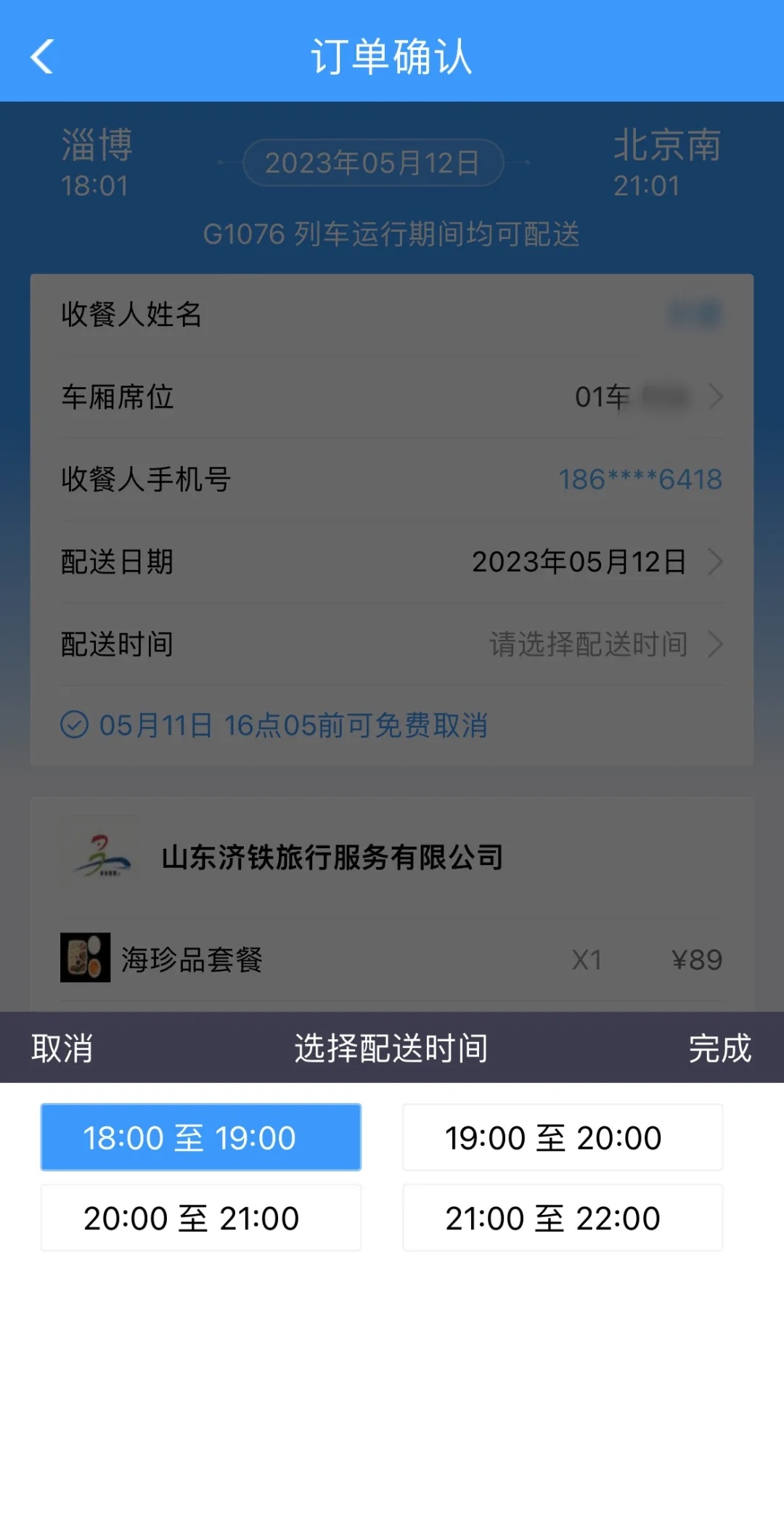Select the 20:00 至 21:00 delivery slot
This screenshot has width=784, height=1533.
click(x=201, y=1218)
